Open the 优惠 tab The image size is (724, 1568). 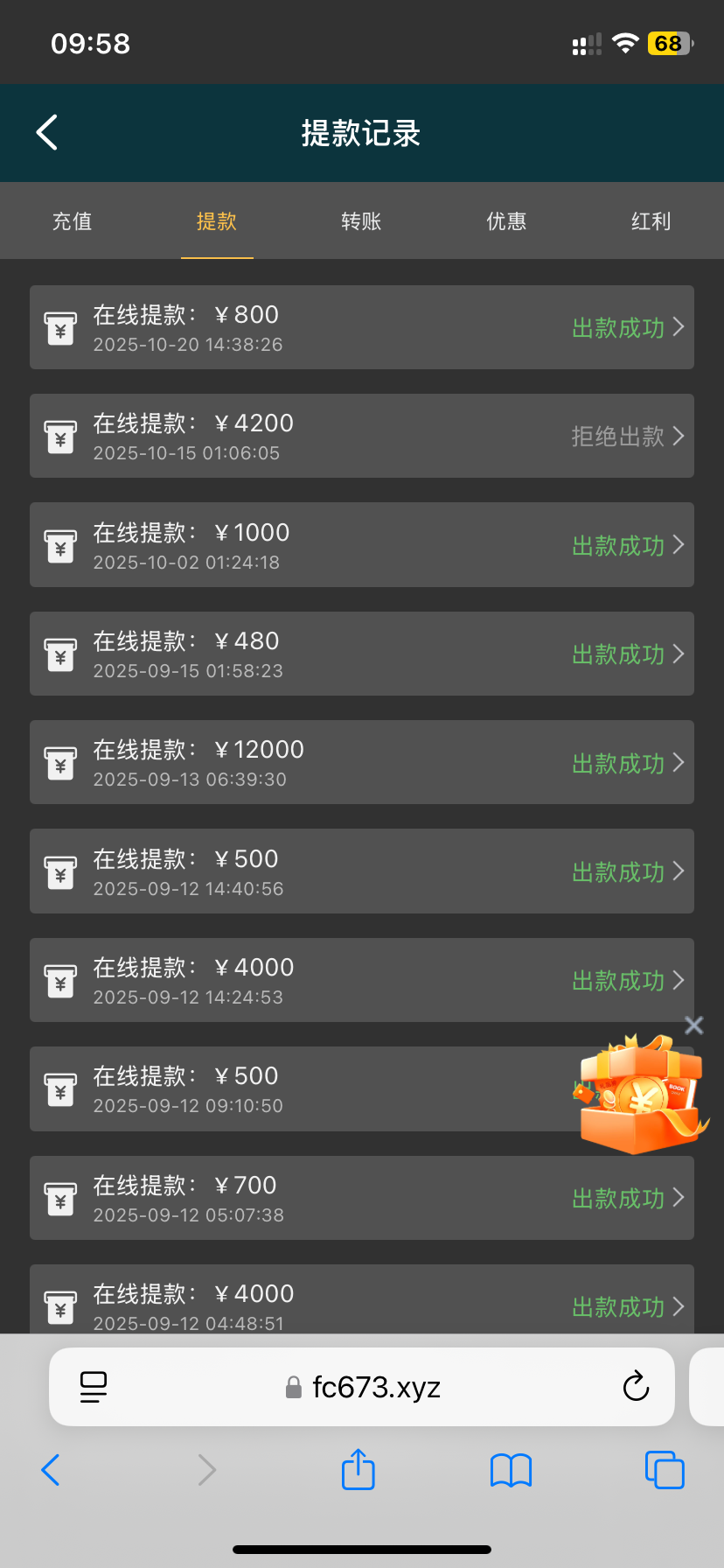tap(506, 221)
